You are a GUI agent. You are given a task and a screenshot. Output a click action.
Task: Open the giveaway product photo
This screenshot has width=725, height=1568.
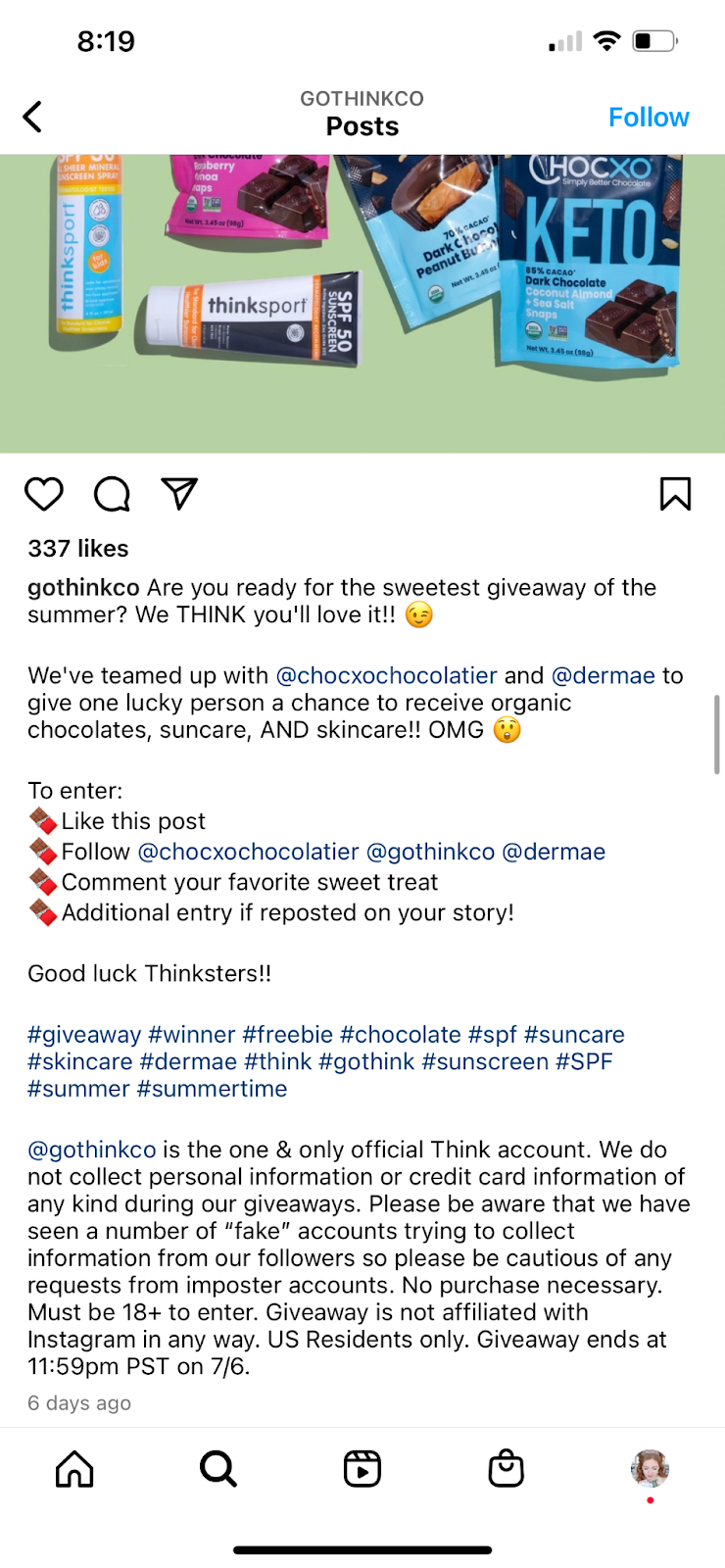[x=362, y=304]
